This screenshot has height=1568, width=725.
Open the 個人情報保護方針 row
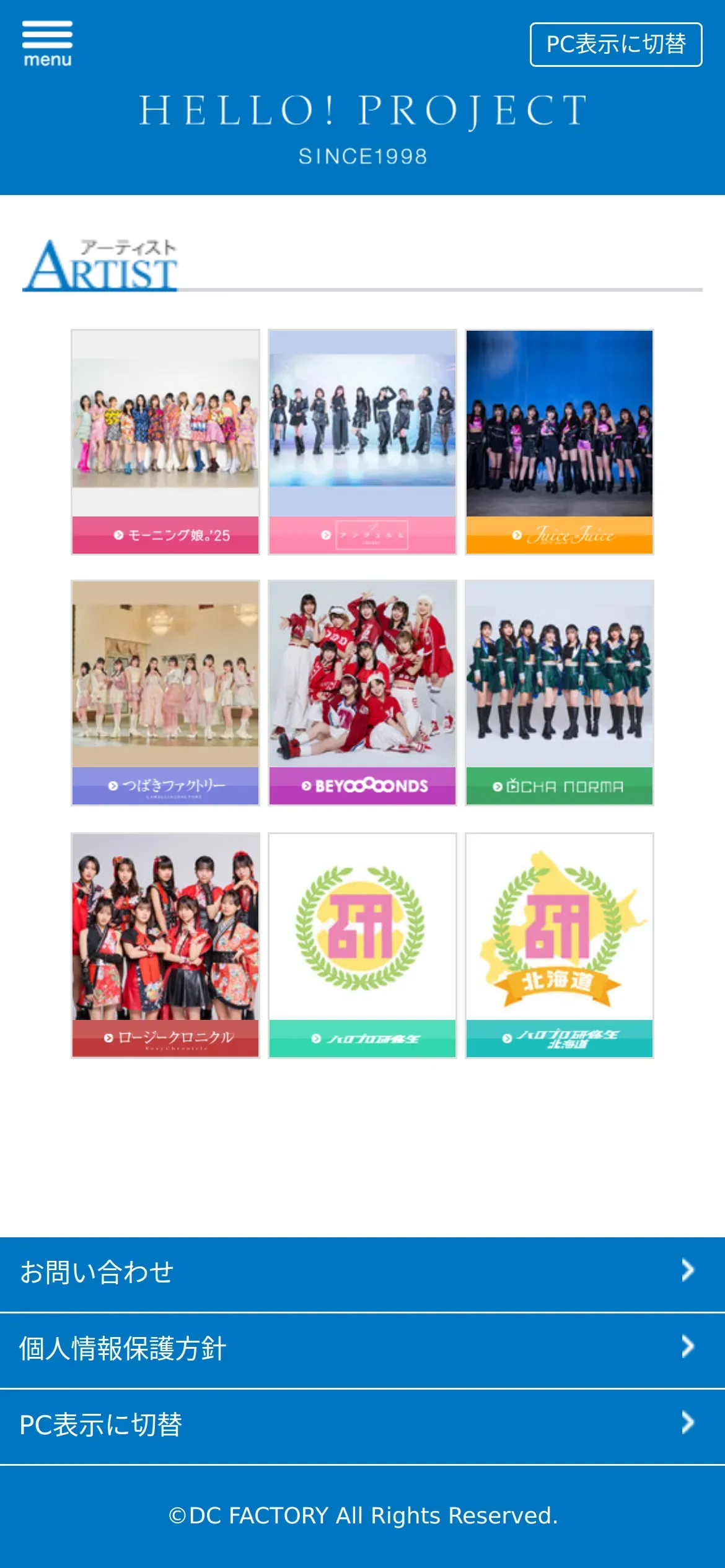coord(362,1351)
